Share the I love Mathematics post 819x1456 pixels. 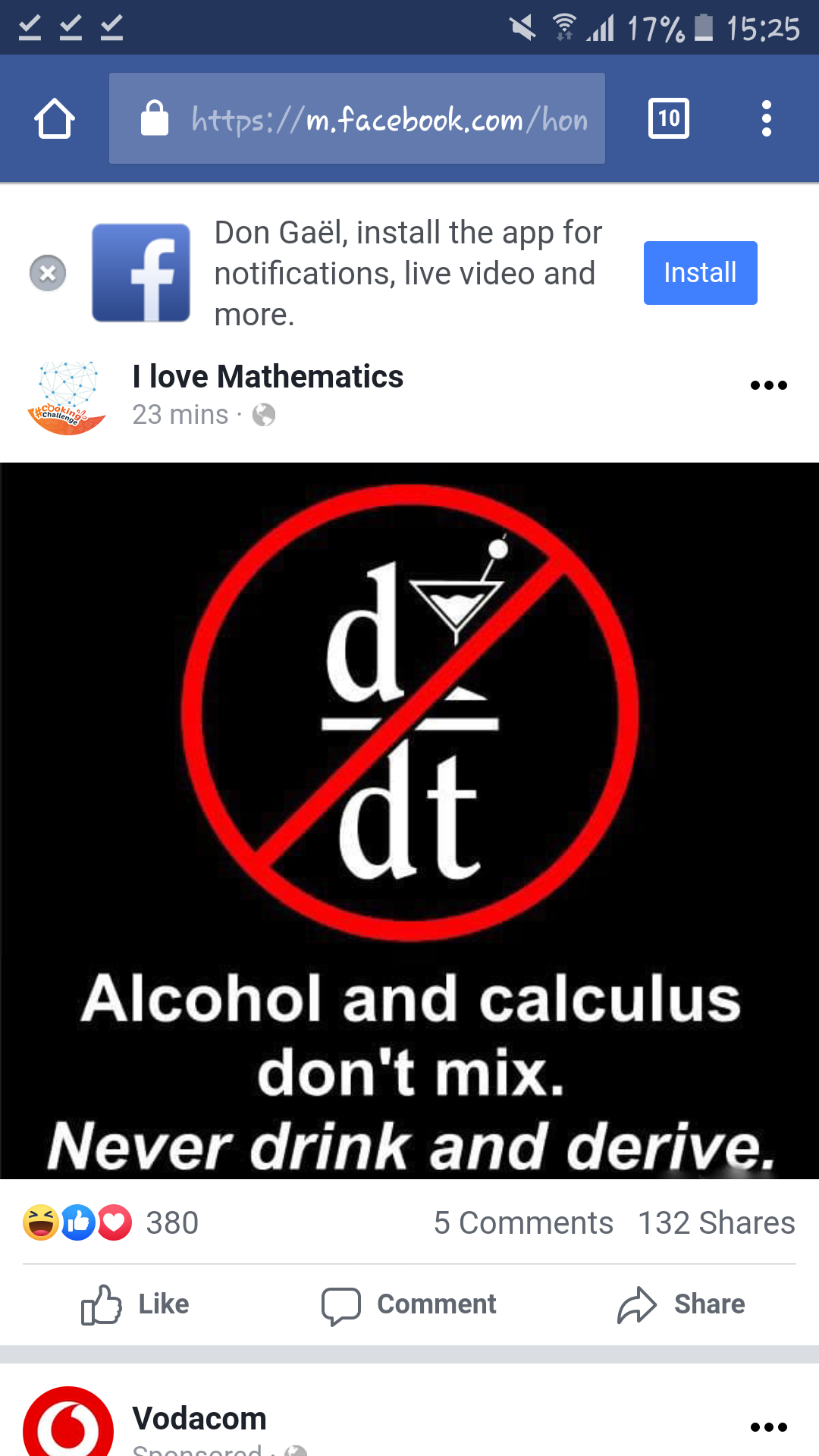click(x=681, y=1304)
